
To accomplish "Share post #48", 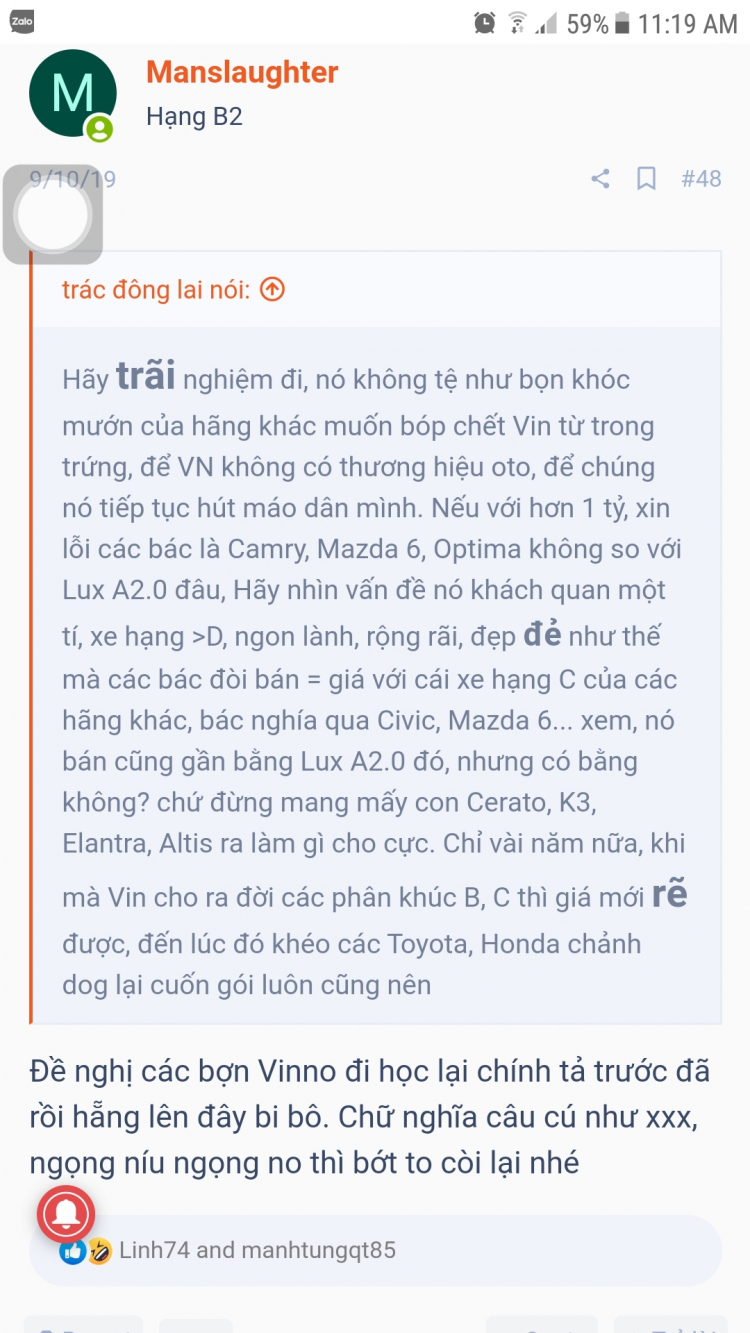I will click(x=600, y=179).
